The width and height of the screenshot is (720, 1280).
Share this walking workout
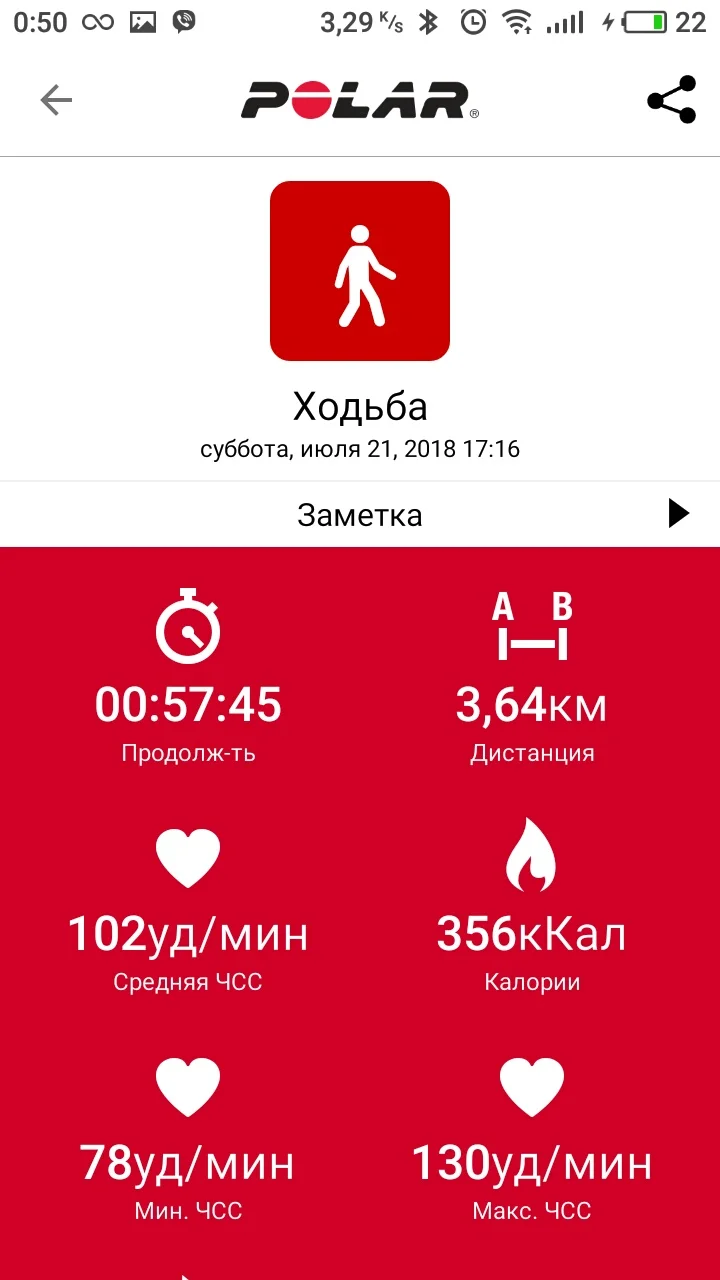(671, 100)
